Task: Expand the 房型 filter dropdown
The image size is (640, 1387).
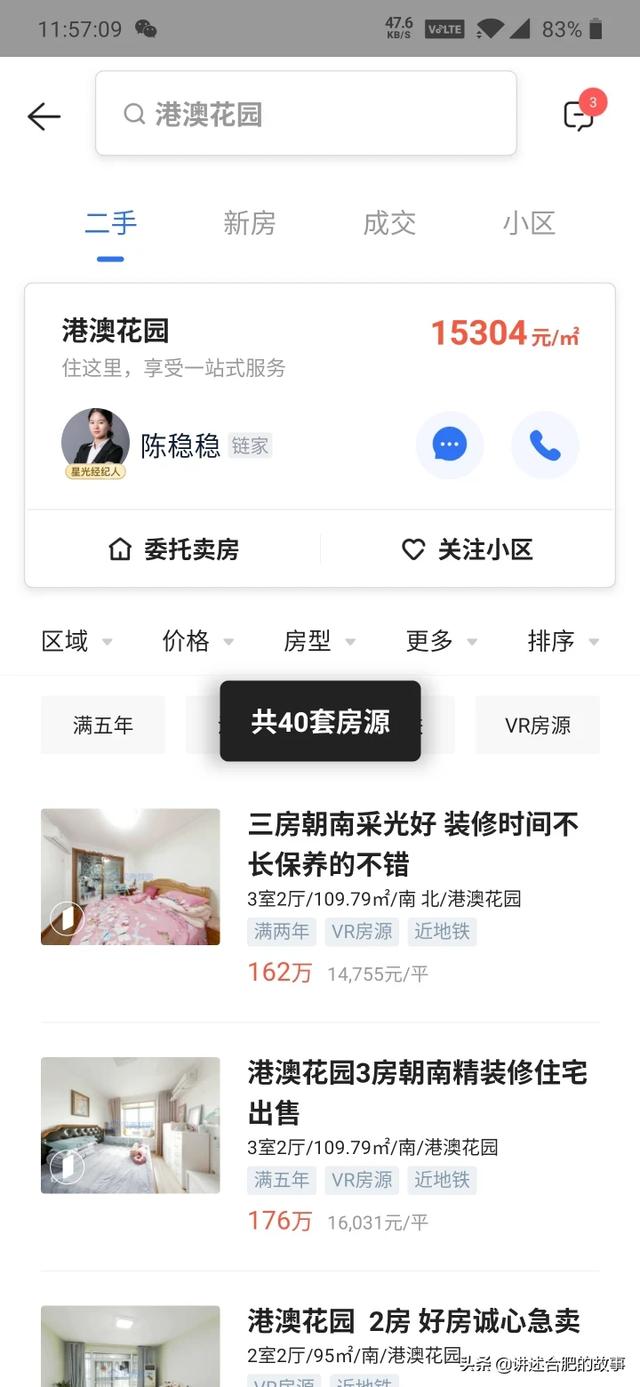Action: point(319,641)
